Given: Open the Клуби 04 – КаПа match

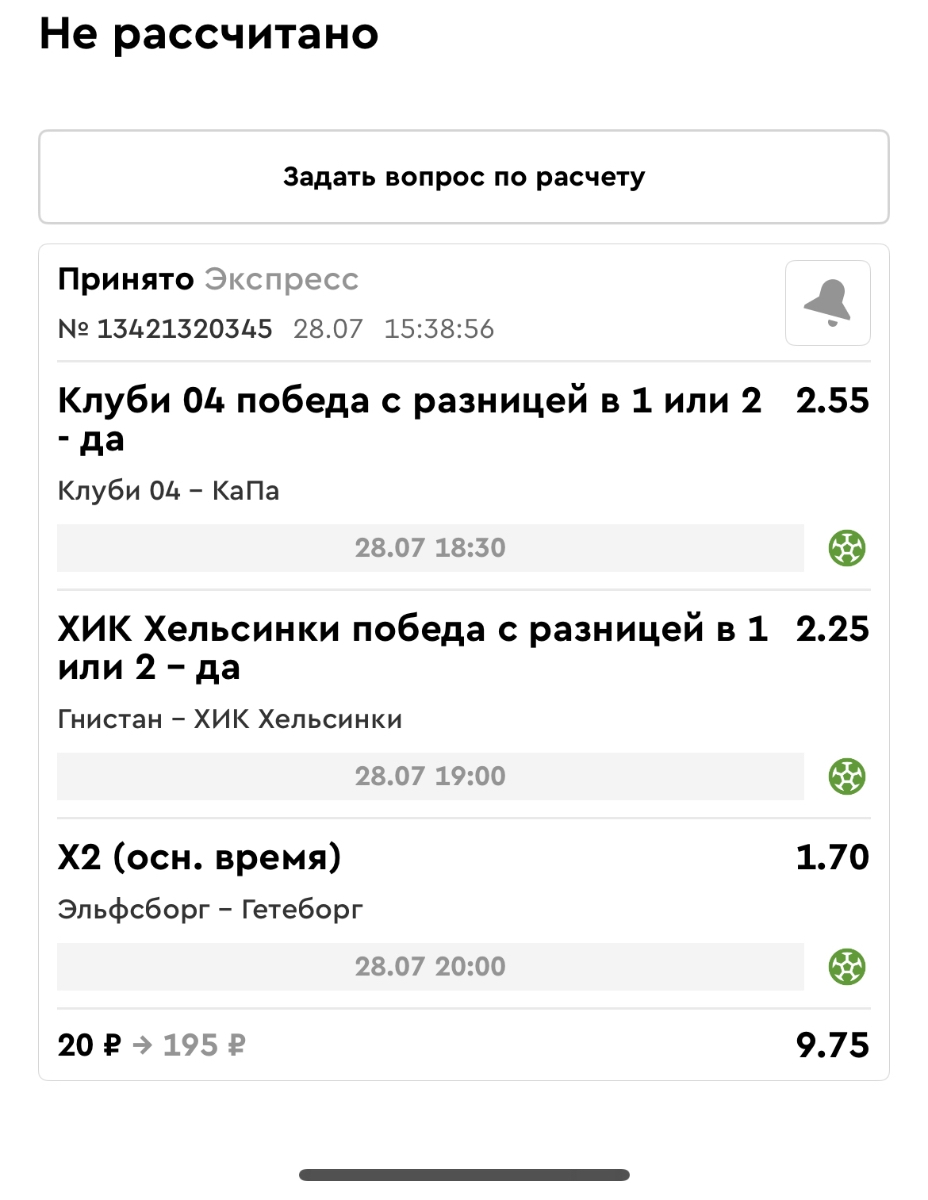Looking at the screenshot, I should (168, 491).
